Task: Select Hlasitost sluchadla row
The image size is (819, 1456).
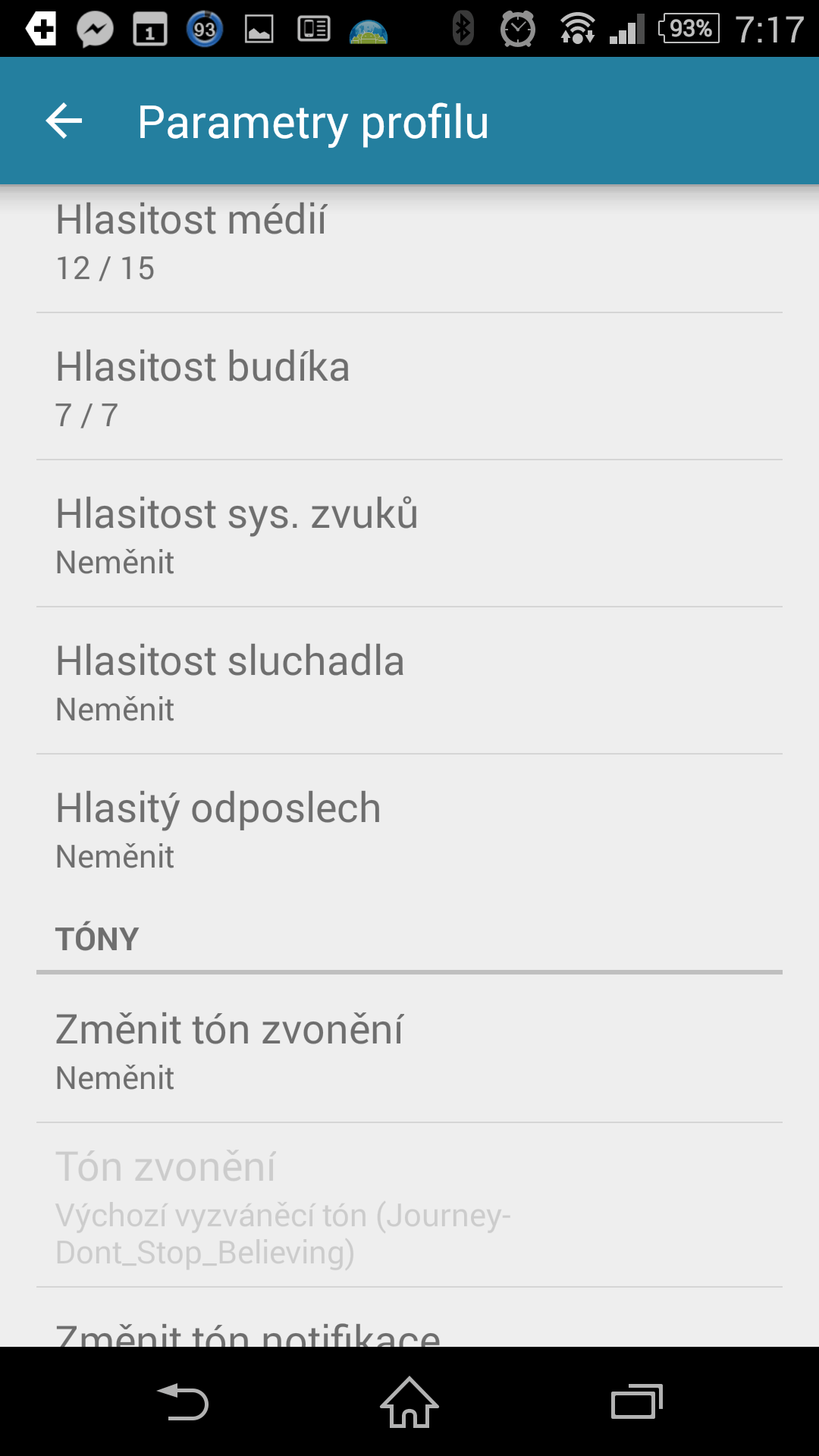Action: tap(409, 682)
